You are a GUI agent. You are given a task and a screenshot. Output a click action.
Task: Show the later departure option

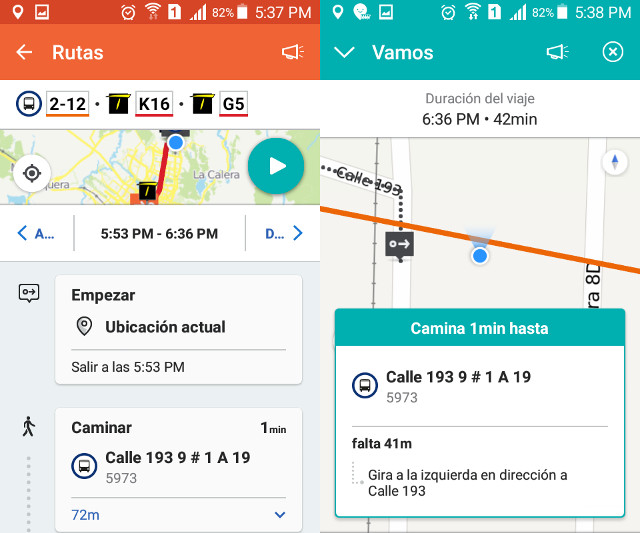tap(284, 233)
